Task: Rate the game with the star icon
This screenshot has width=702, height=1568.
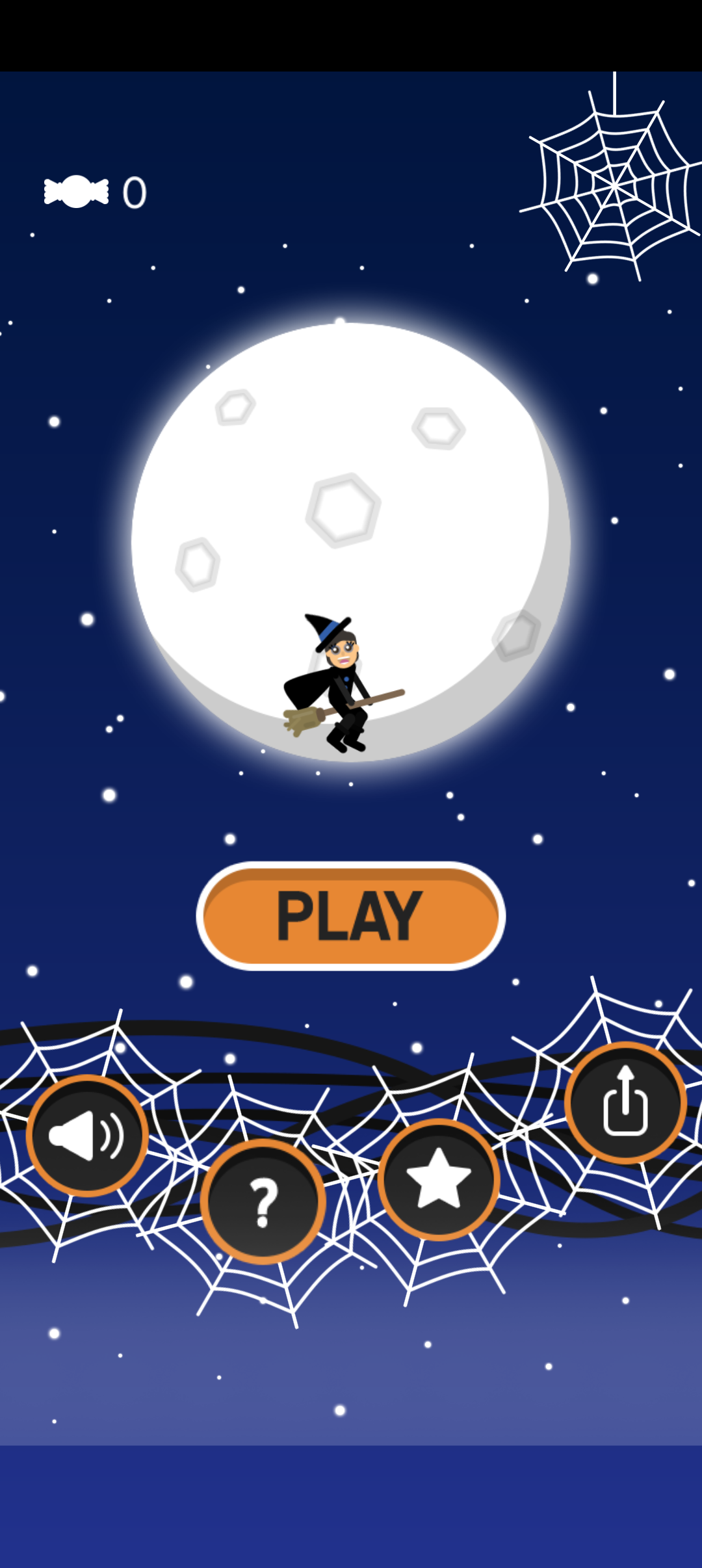Action: 439,1179
